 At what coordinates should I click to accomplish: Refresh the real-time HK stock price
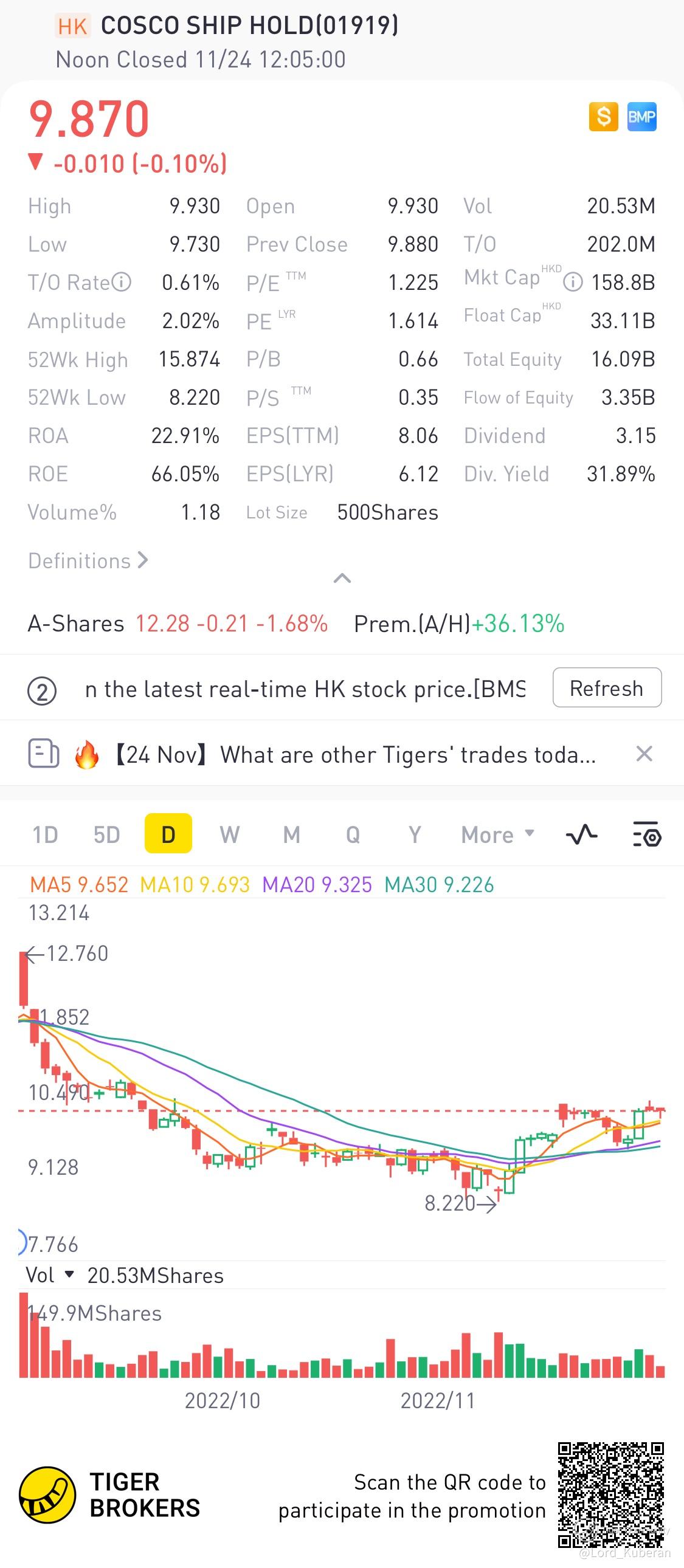pyautogui.click(x=607, y=688)
